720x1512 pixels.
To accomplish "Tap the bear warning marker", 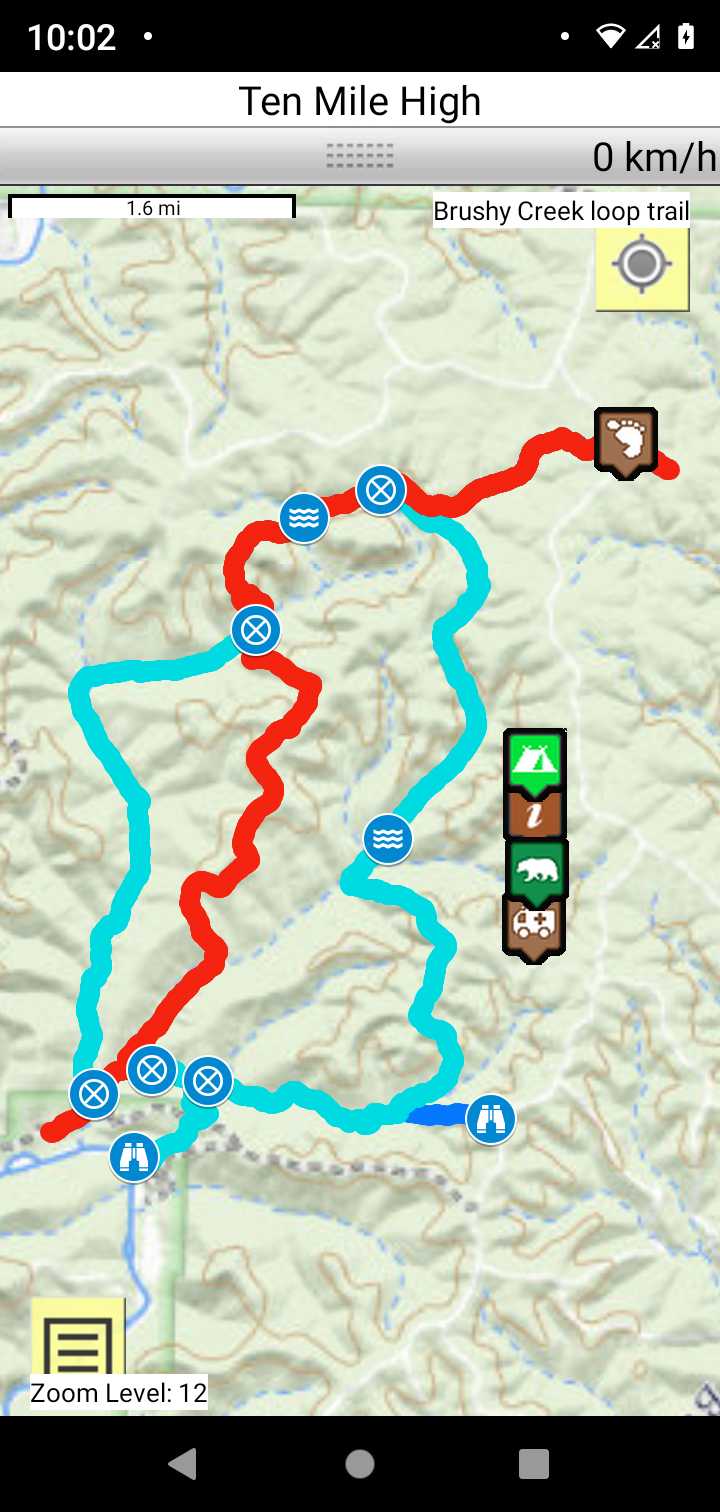I will tap(537, 868).
